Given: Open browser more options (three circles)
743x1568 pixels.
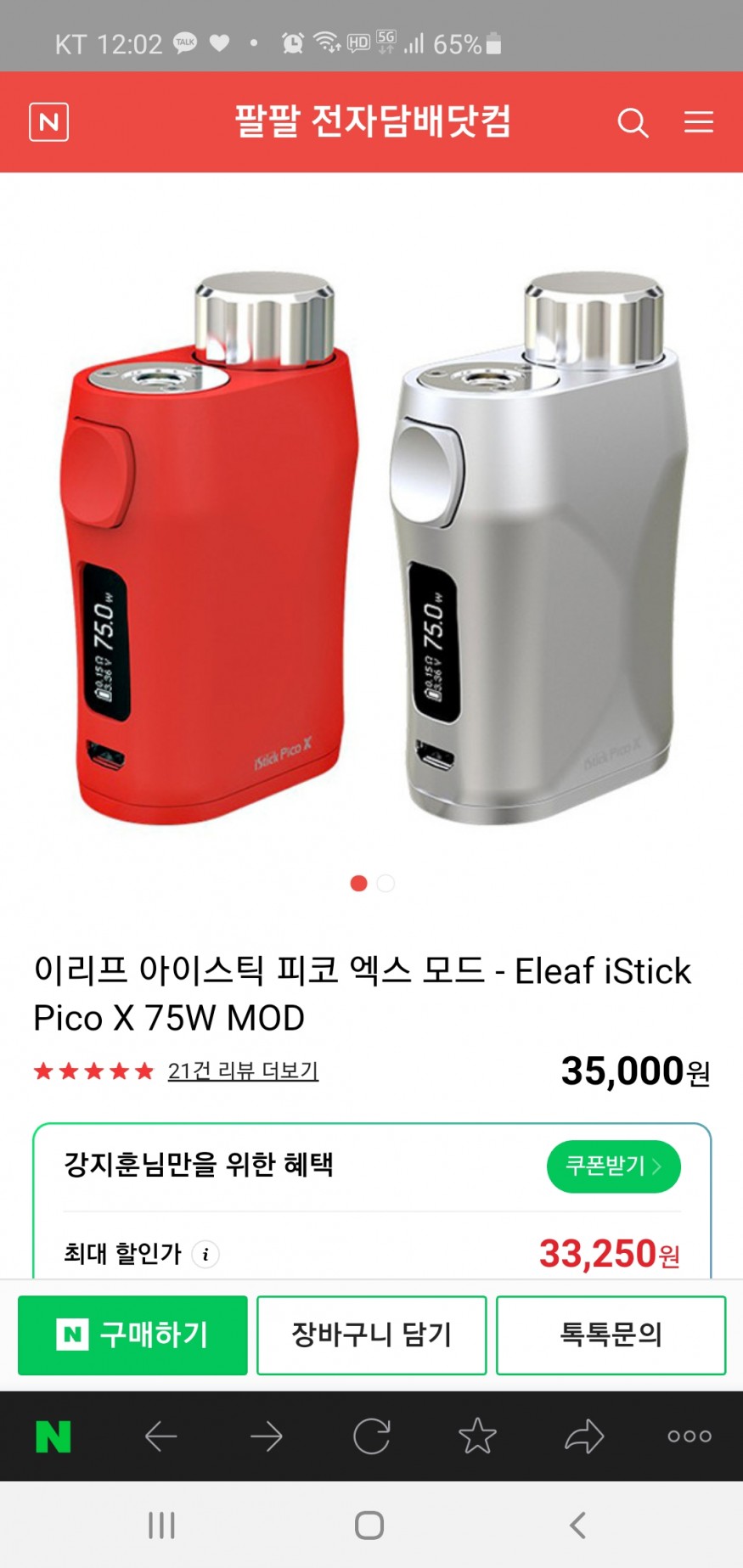Looking at the screenshot, I should pyautogui.click(x=689, y=1436).
